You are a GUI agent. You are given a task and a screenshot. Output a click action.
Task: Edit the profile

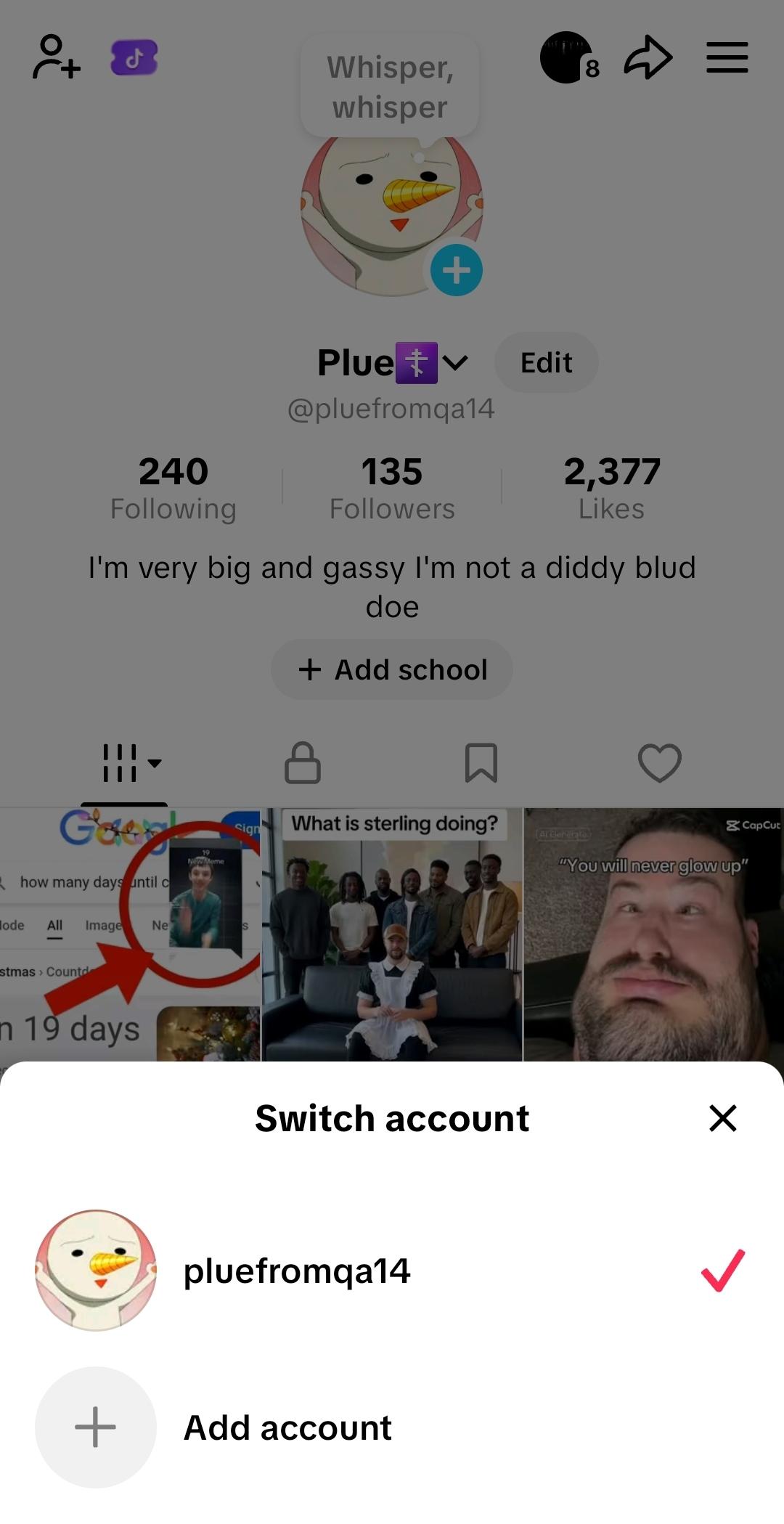[x=546, y=362]
